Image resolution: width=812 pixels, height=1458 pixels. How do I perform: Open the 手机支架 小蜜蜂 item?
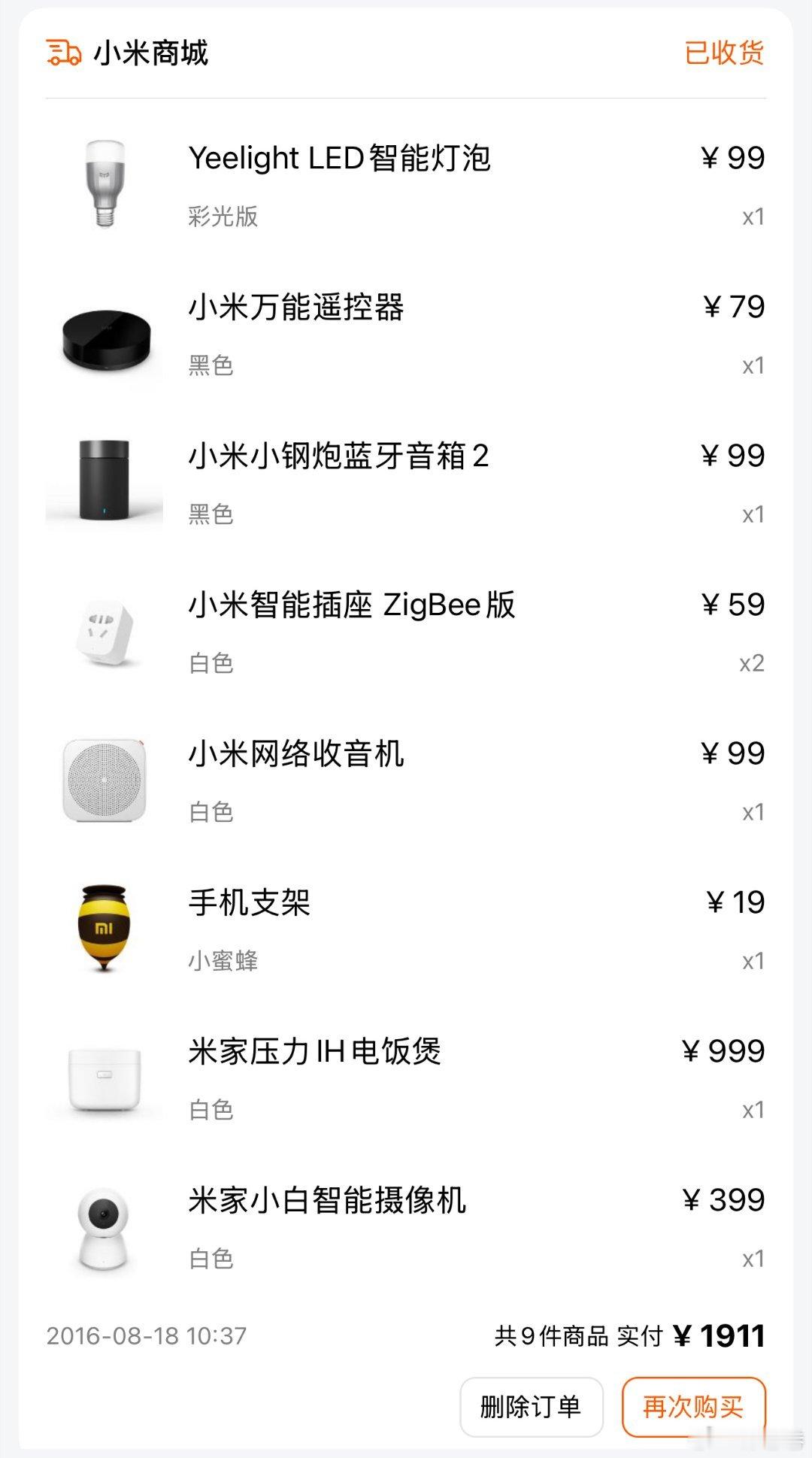pyautogui.click(x=406, y=929)
